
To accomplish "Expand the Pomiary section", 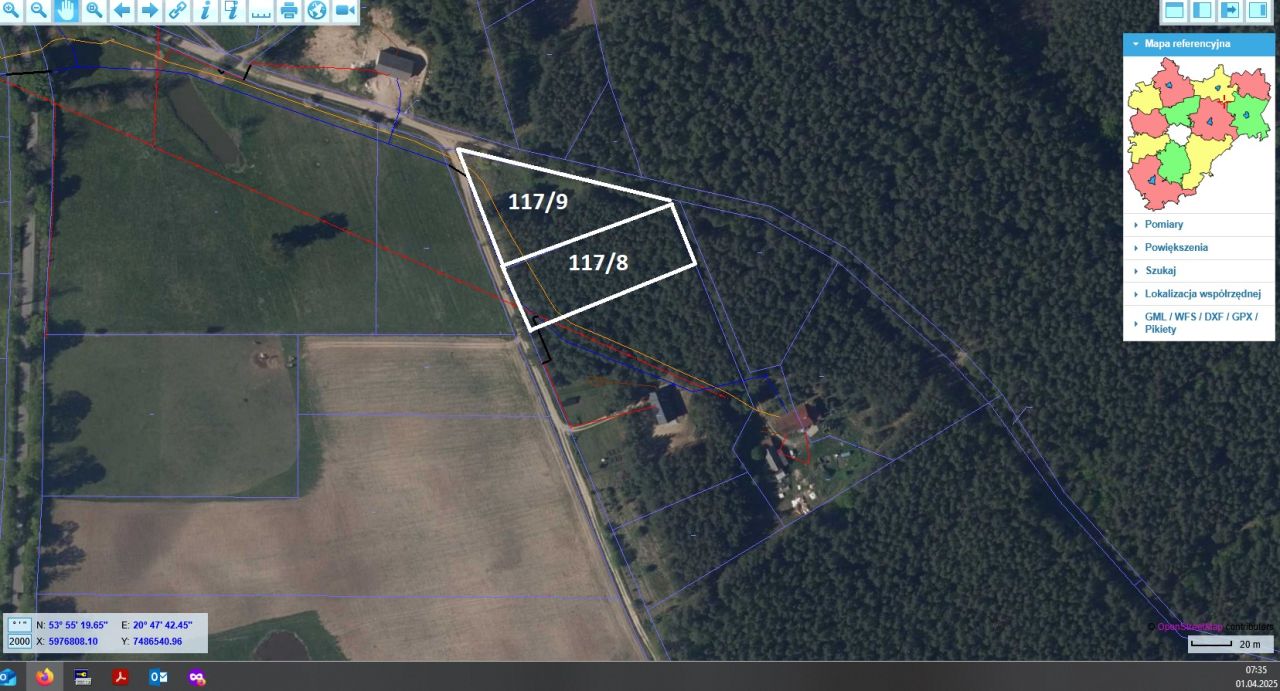I will (1165, 224).
